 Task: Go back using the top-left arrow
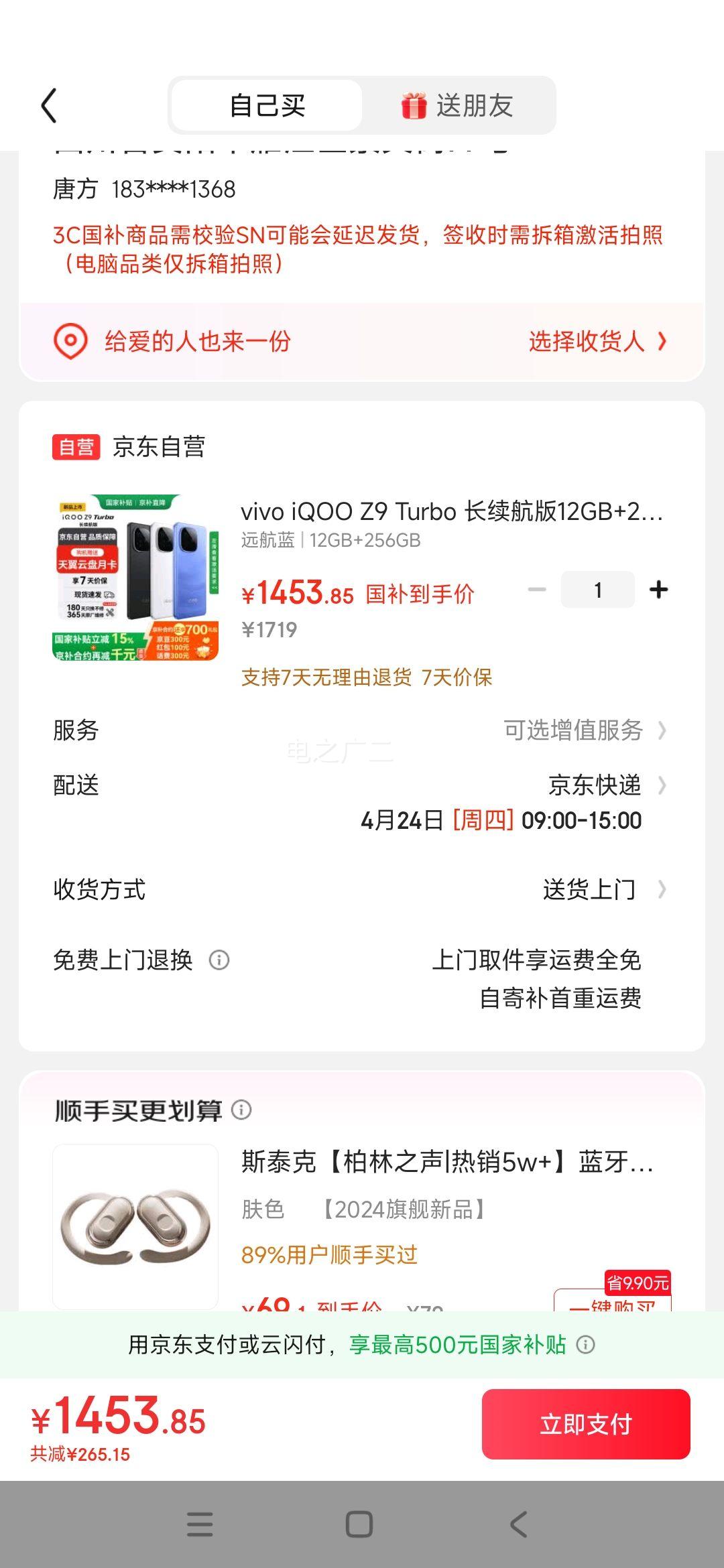[49, 106]
